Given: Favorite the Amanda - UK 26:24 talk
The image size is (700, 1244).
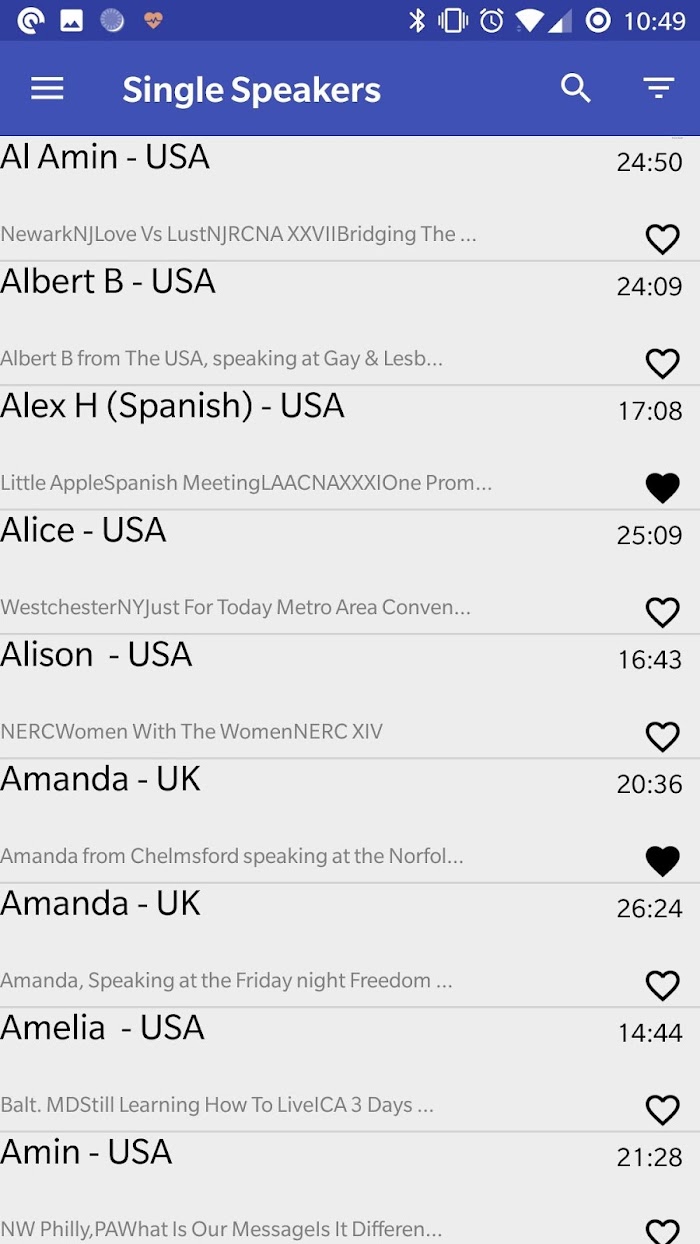Looking at the screenshot, I should (x=662, y=986).
